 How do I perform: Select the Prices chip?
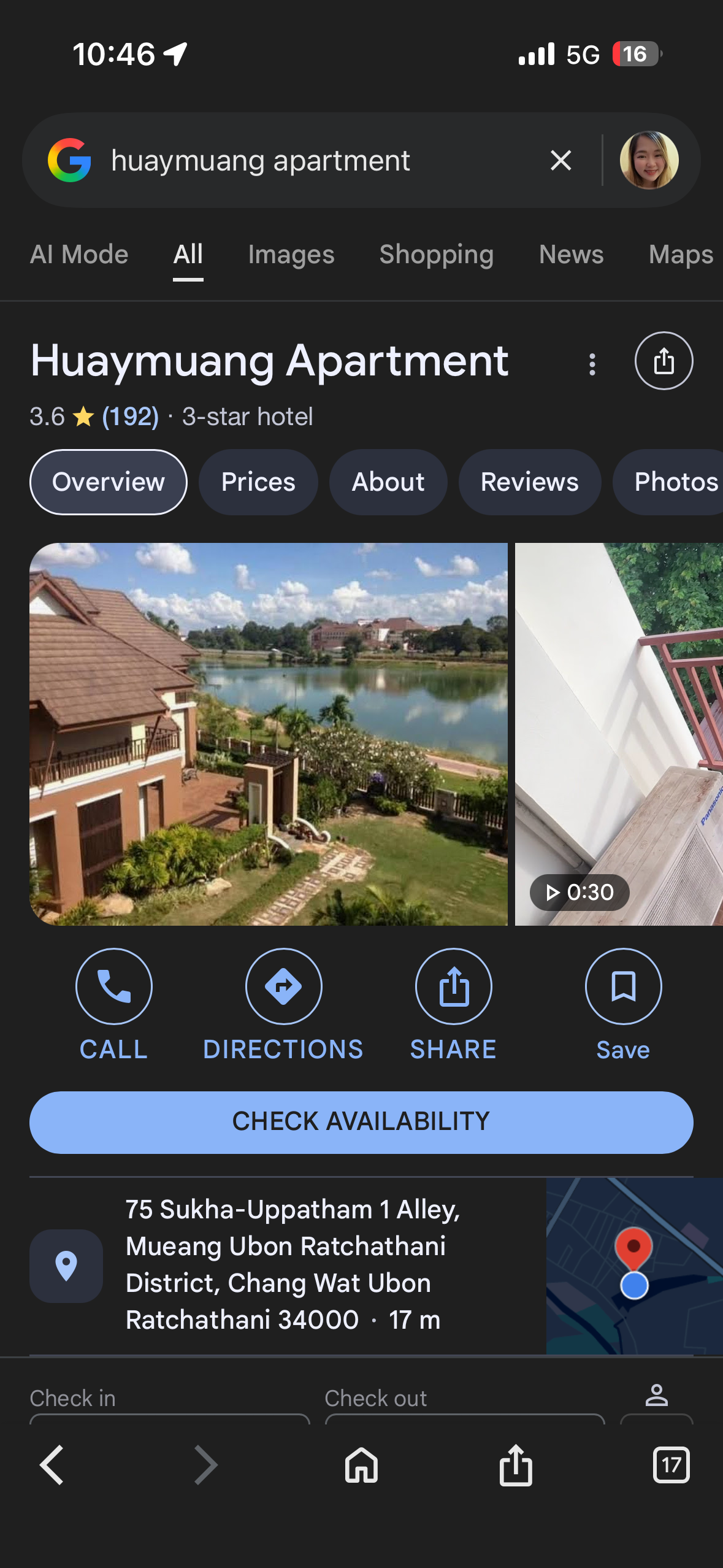[x=258, y=482]
